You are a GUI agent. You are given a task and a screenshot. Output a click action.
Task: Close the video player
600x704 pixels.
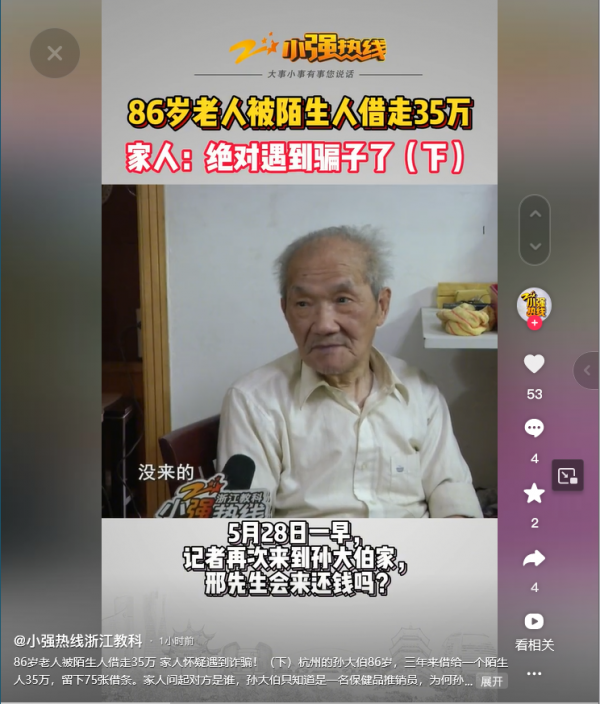[x=55, y=54]
